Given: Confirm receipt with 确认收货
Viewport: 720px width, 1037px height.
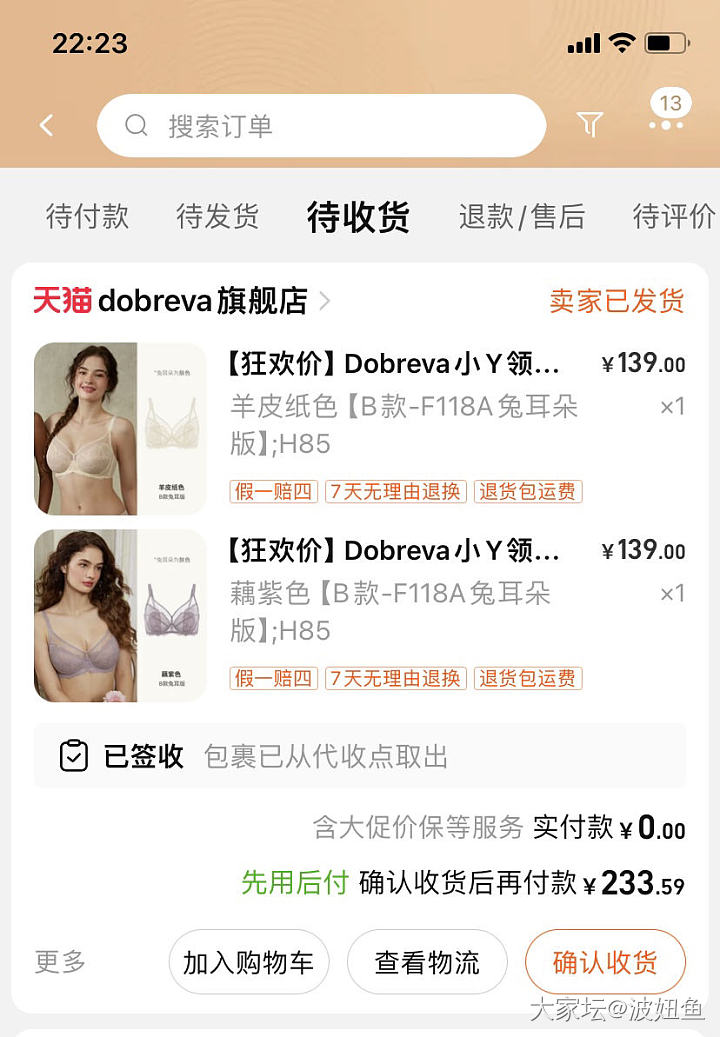Looking at the screenshot, I should click(605, 963).
